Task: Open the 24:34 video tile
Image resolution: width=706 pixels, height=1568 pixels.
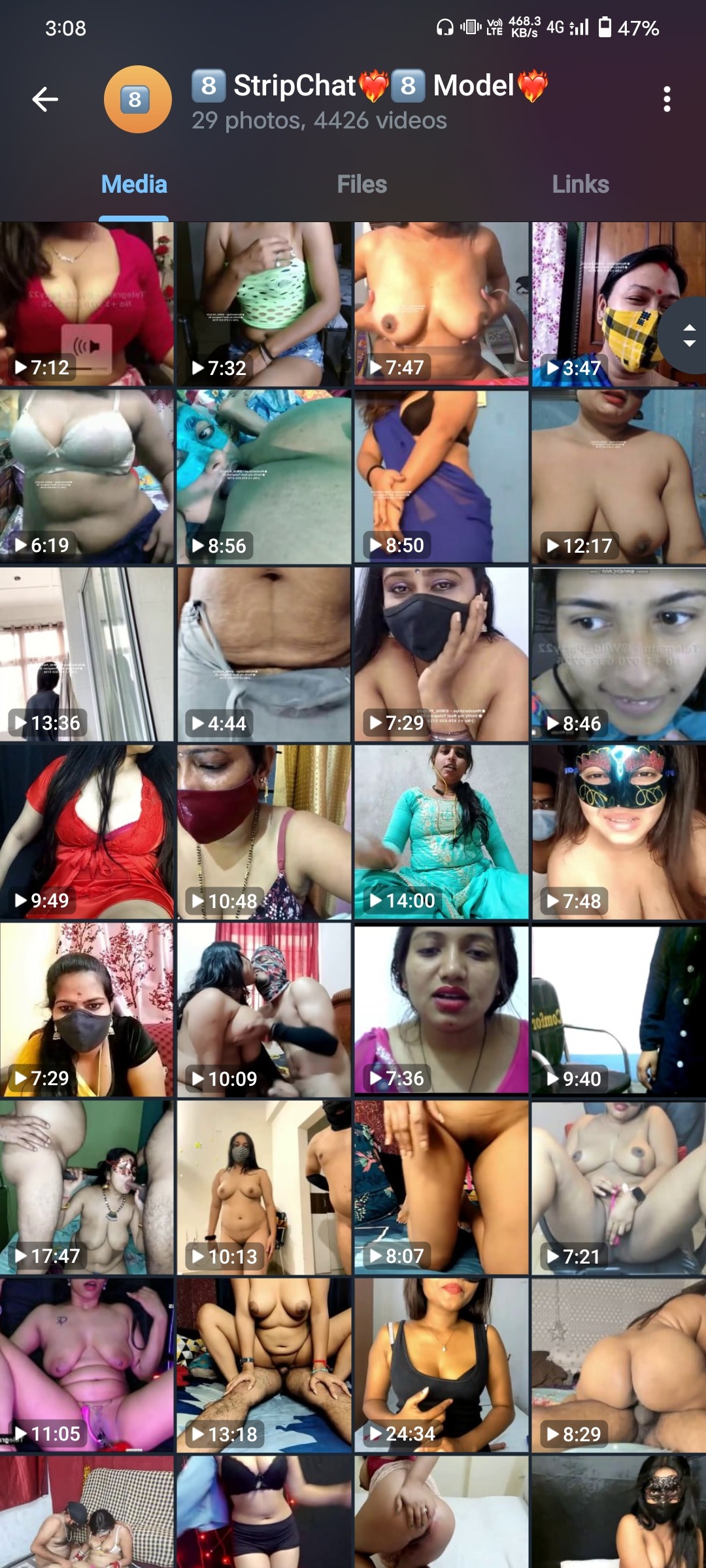Action: point(441,1365)
